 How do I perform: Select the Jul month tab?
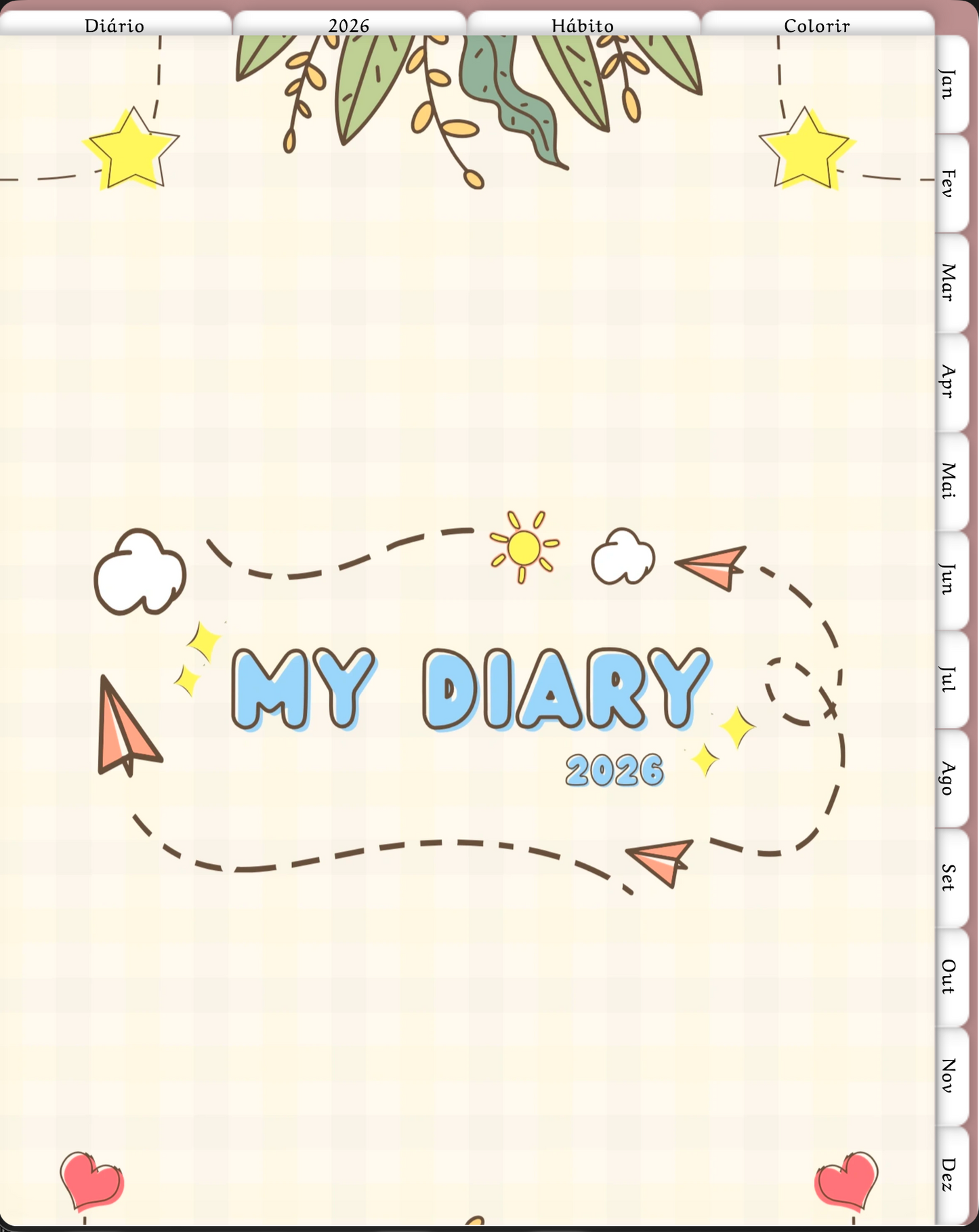tap(951, 680)
